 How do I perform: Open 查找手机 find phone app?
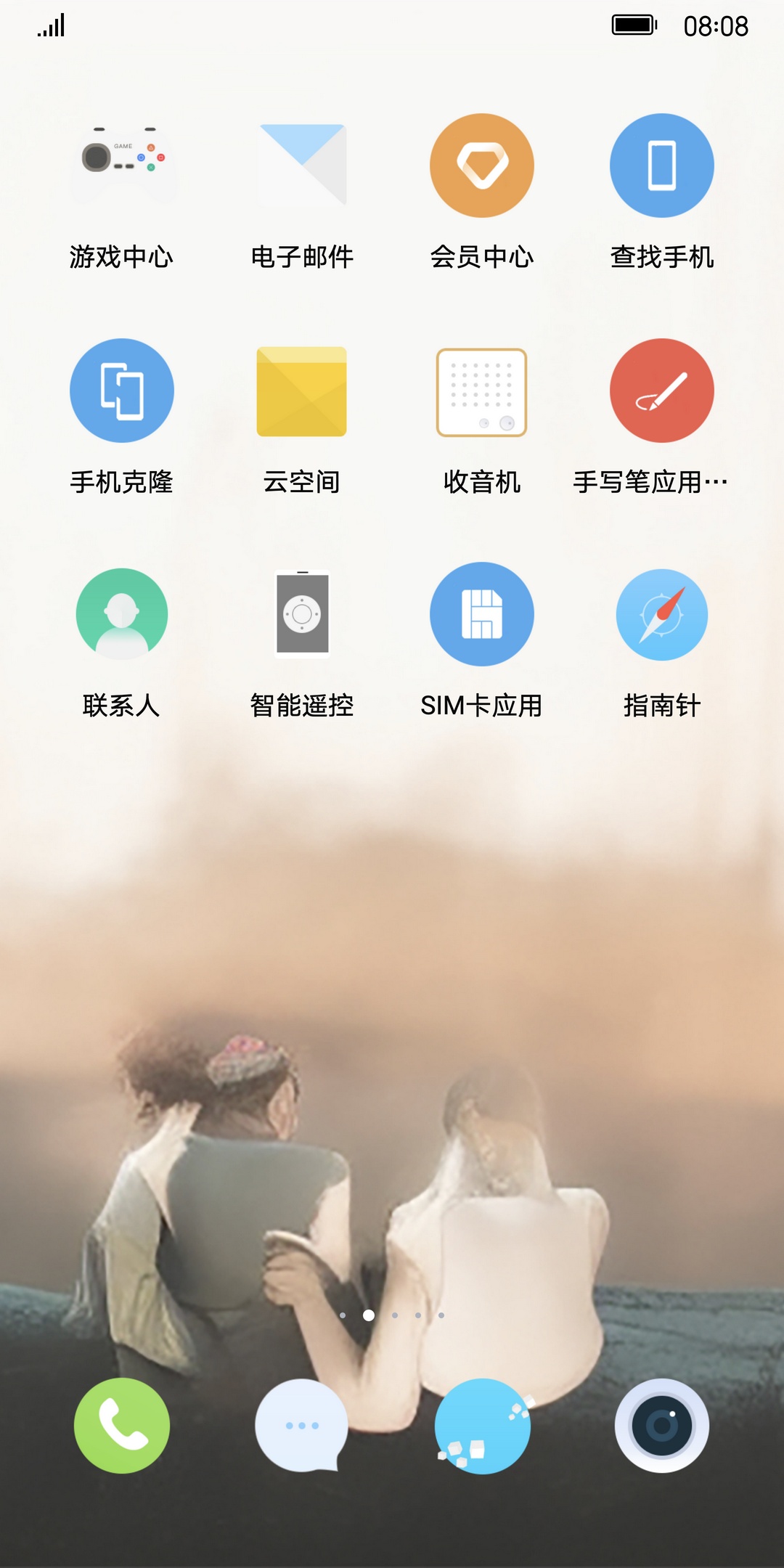click(662, 166)
